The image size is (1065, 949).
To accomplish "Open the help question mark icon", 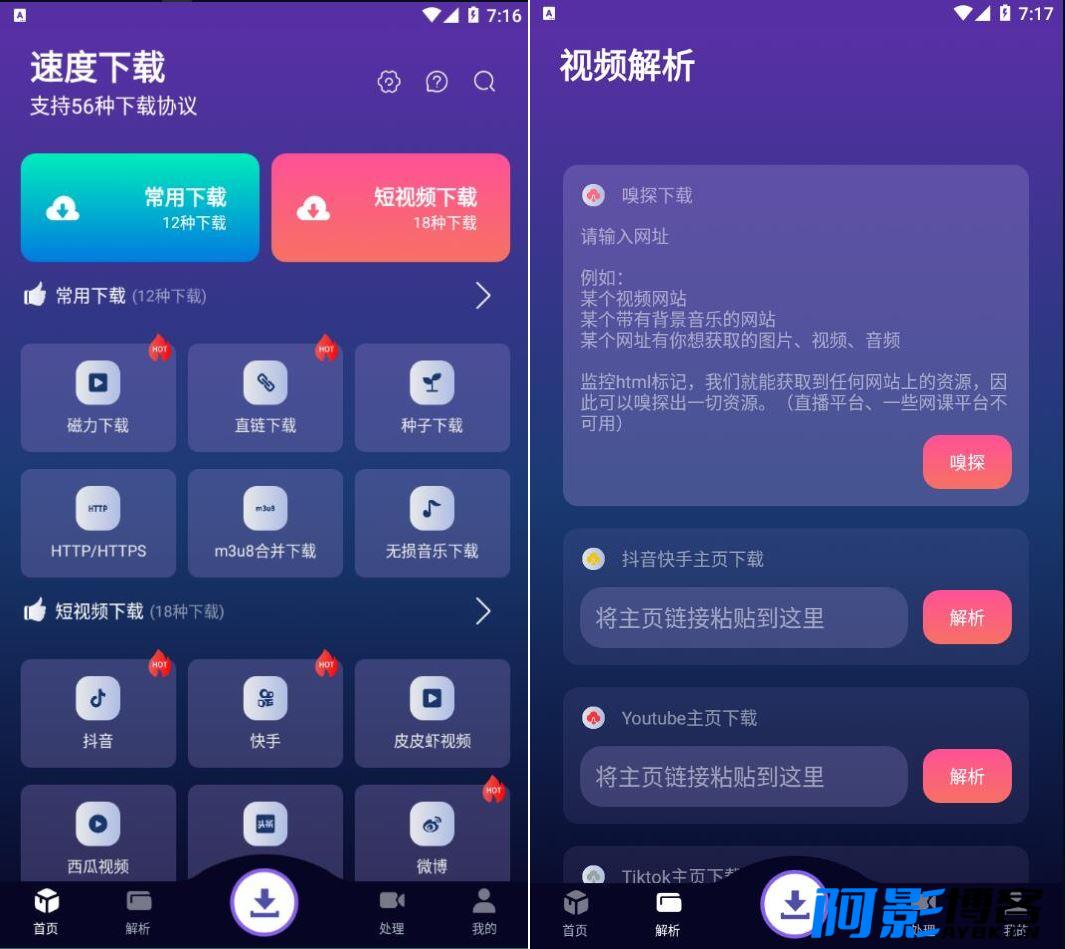I will pyautogui.click(x=437, y=82).
